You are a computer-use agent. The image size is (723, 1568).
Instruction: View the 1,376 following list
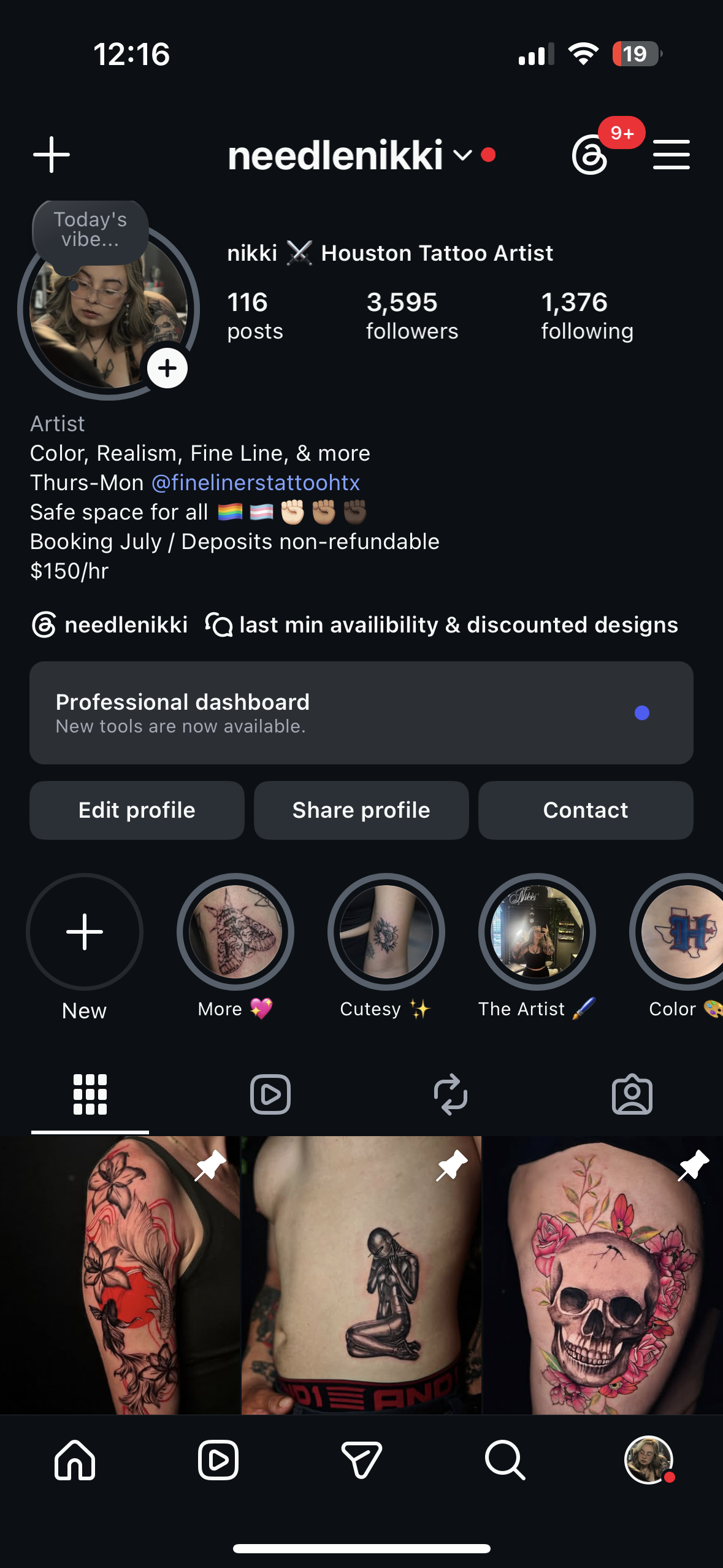coord(587,316)
